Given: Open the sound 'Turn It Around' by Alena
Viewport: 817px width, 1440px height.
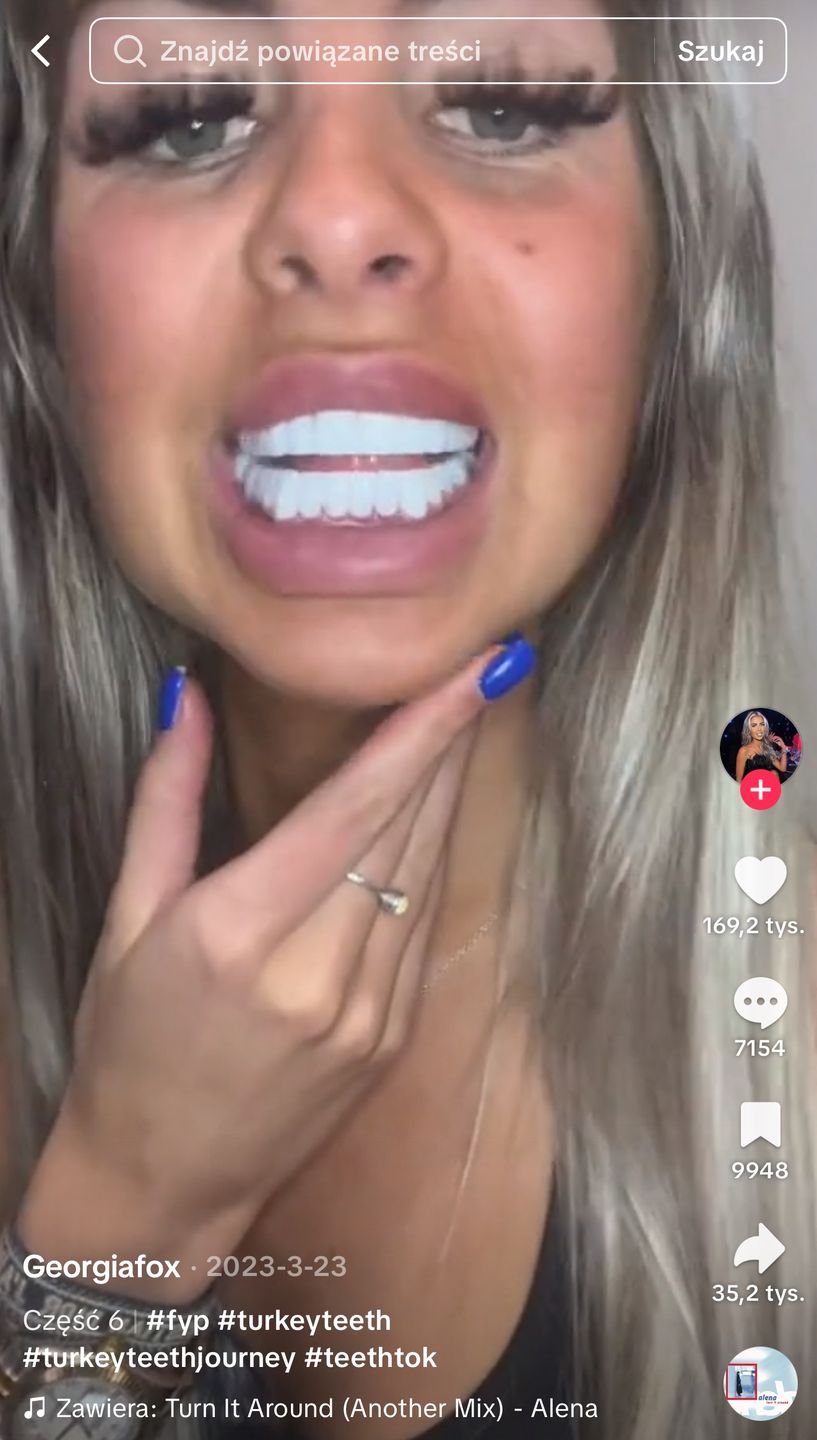Looking at the screenshot, I should [326, 1408].
